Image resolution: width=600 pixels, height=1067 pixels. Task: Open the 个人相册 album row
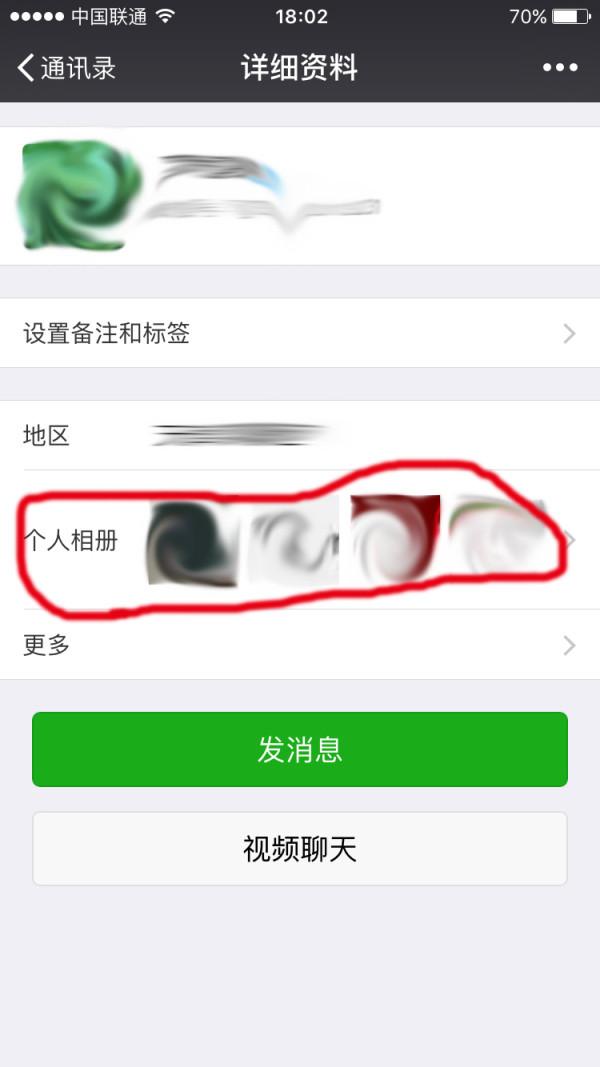click(300, 540)
